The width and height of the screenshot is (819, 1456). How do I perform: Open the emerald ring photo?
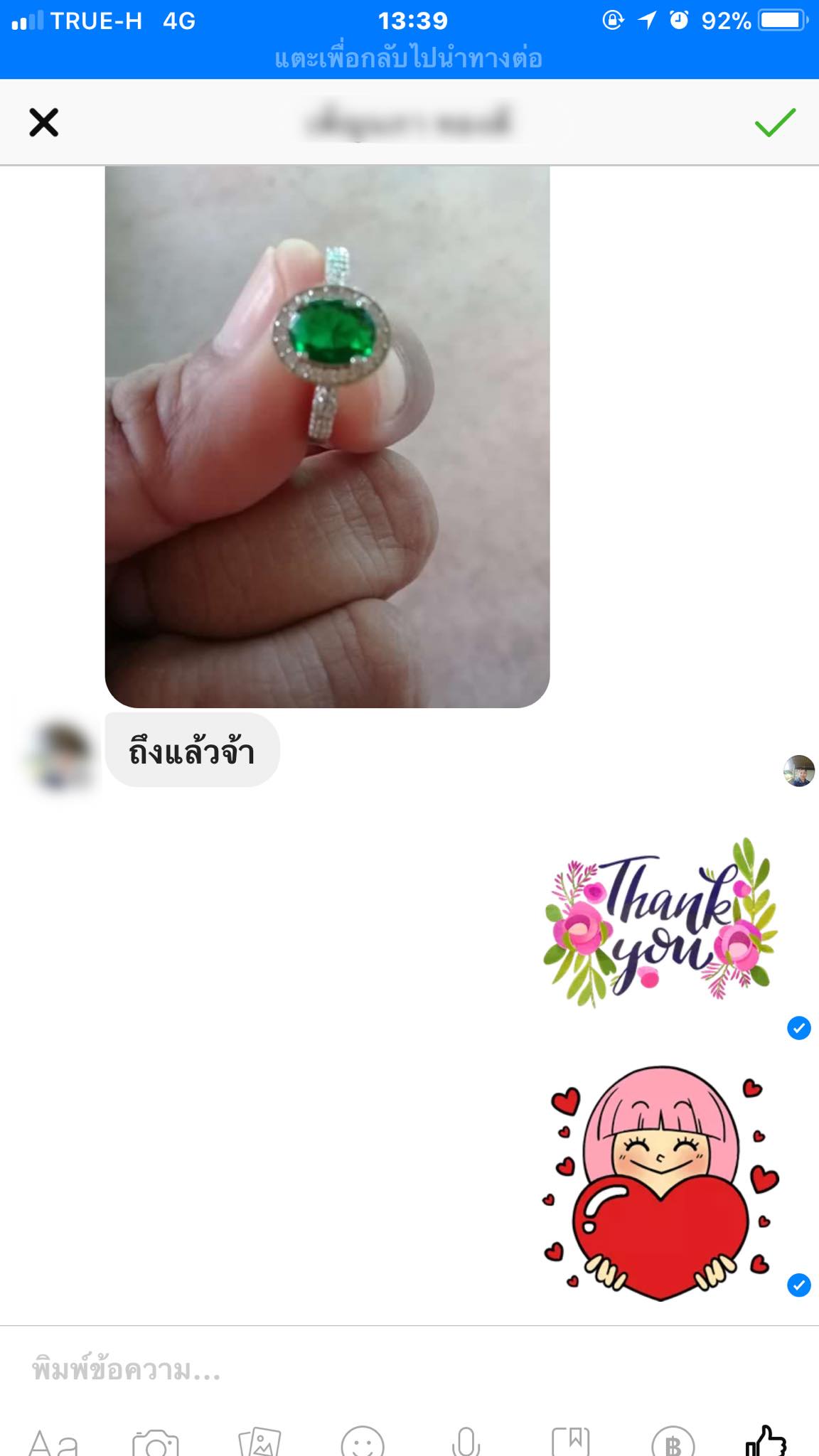coord(327,437)
